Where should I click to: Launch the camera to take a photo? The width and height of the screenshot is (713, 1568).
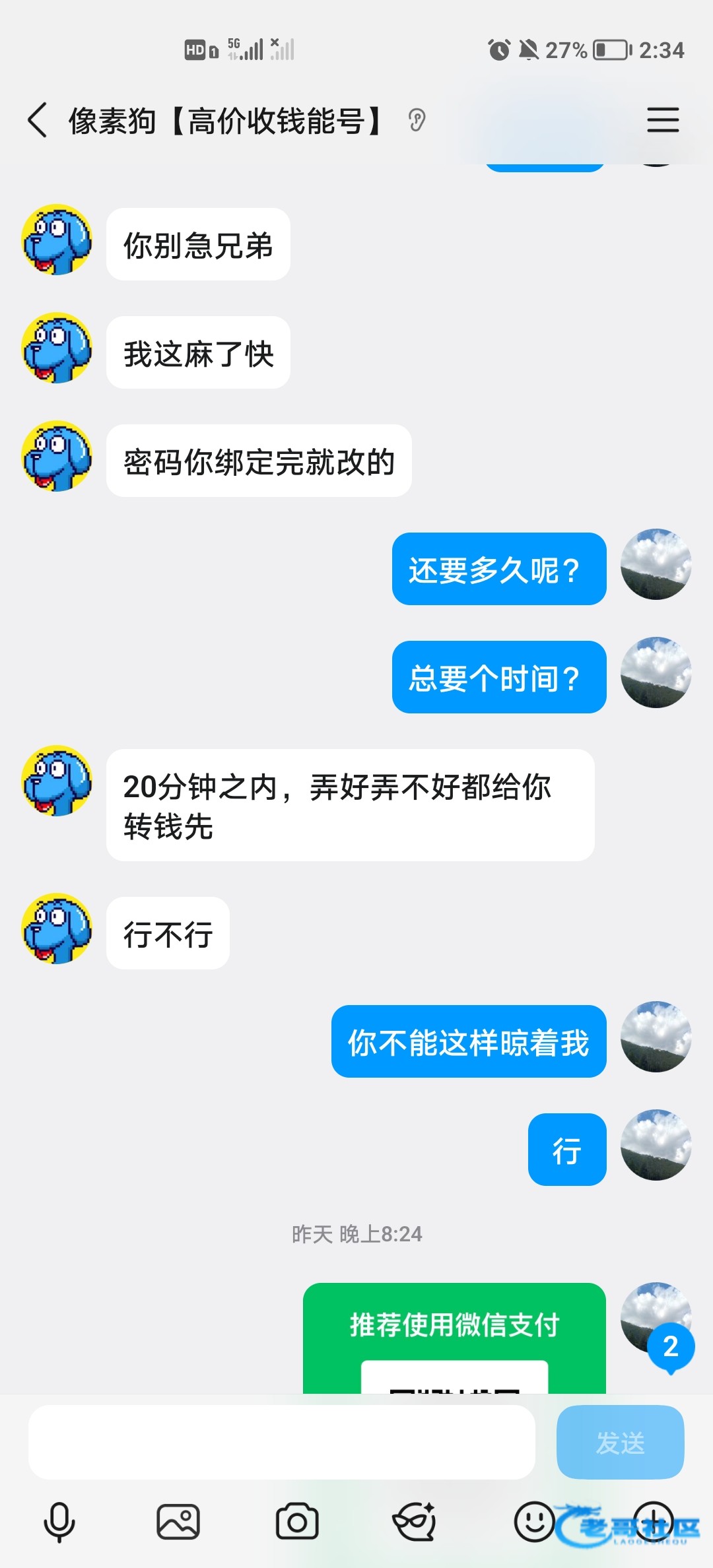point(297,1522)
